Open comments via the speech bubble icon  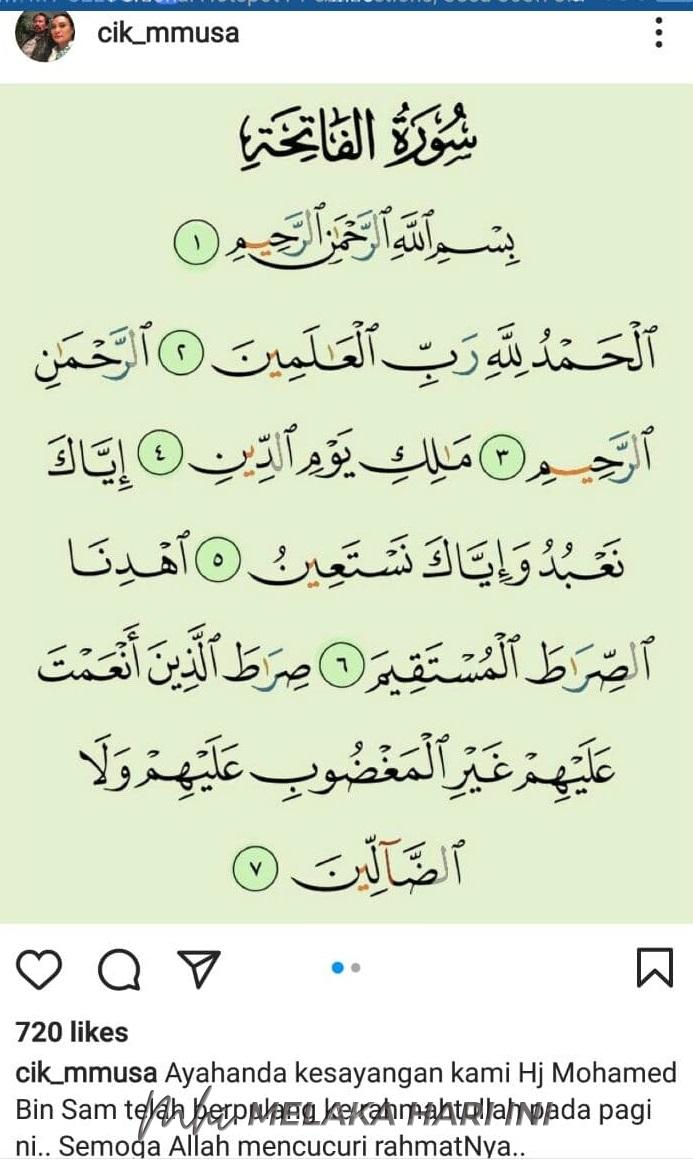click(119, 969)
